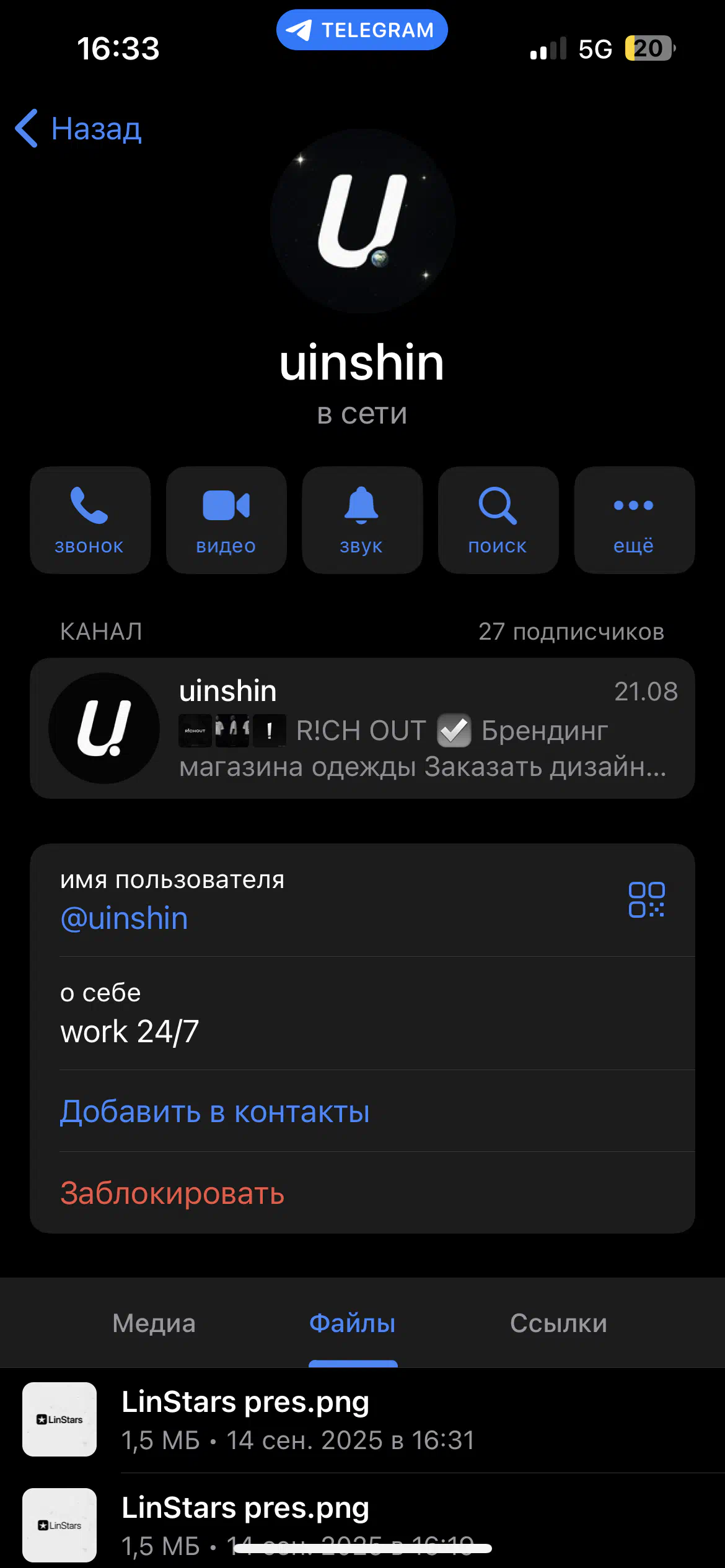Image resolution: width=725 pixels, height=1568 pixels.
Task: Open uinshin's profile photo
Action: (362, 221)
